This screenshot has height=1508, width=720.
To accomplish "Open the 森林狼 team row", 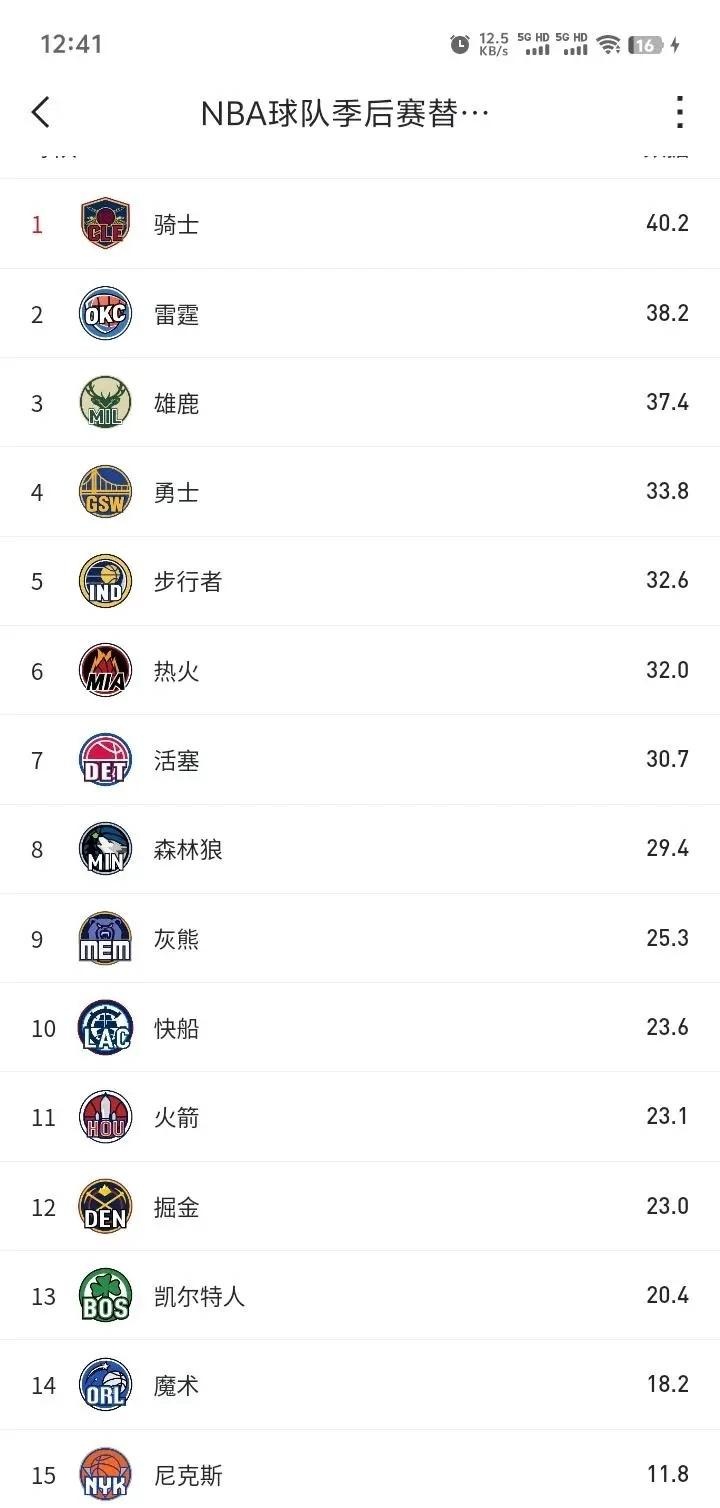I will coord(360,849).
